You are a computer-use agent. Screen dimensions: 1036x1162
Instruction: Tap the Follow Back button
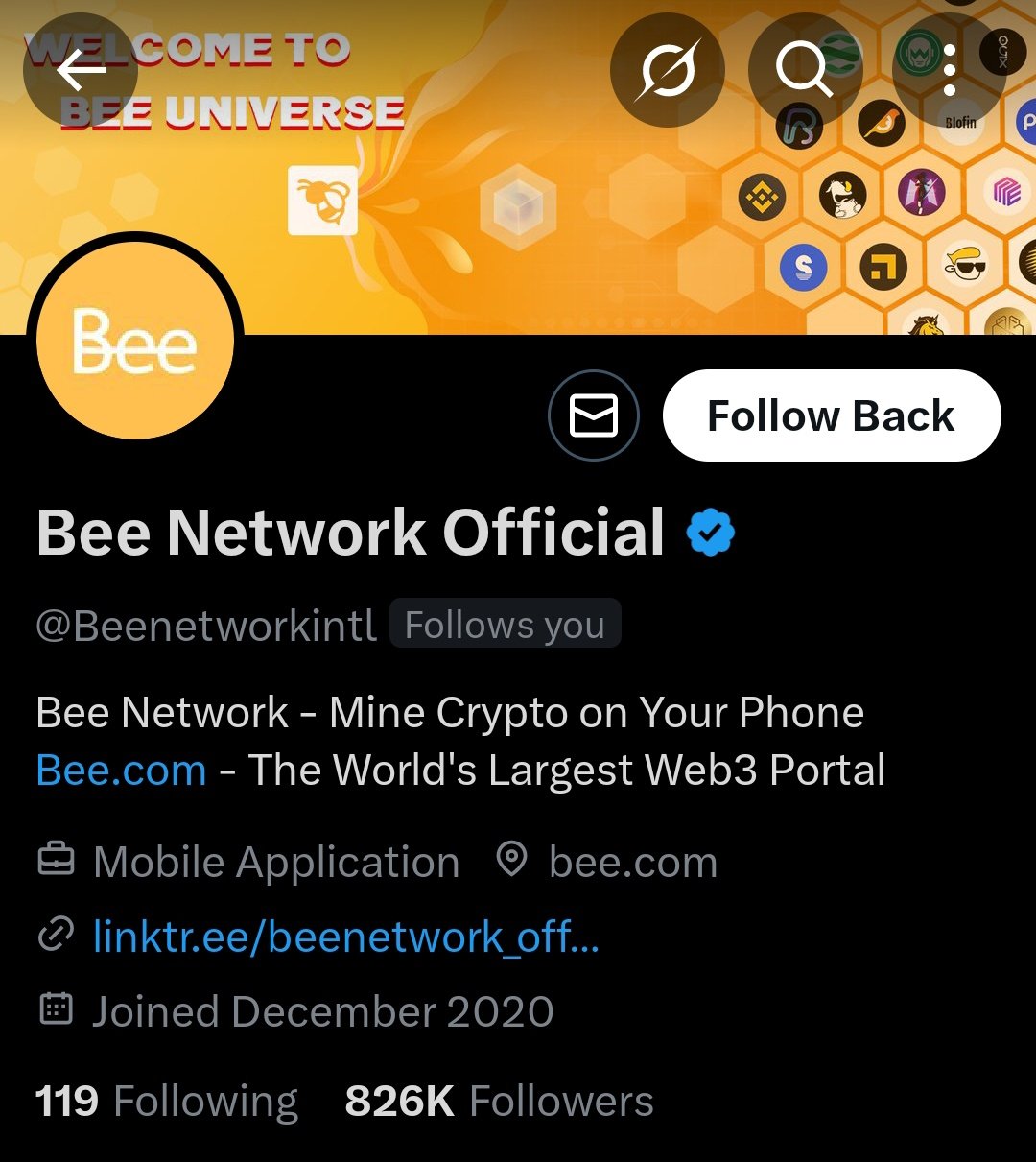[x=831, y=416]
